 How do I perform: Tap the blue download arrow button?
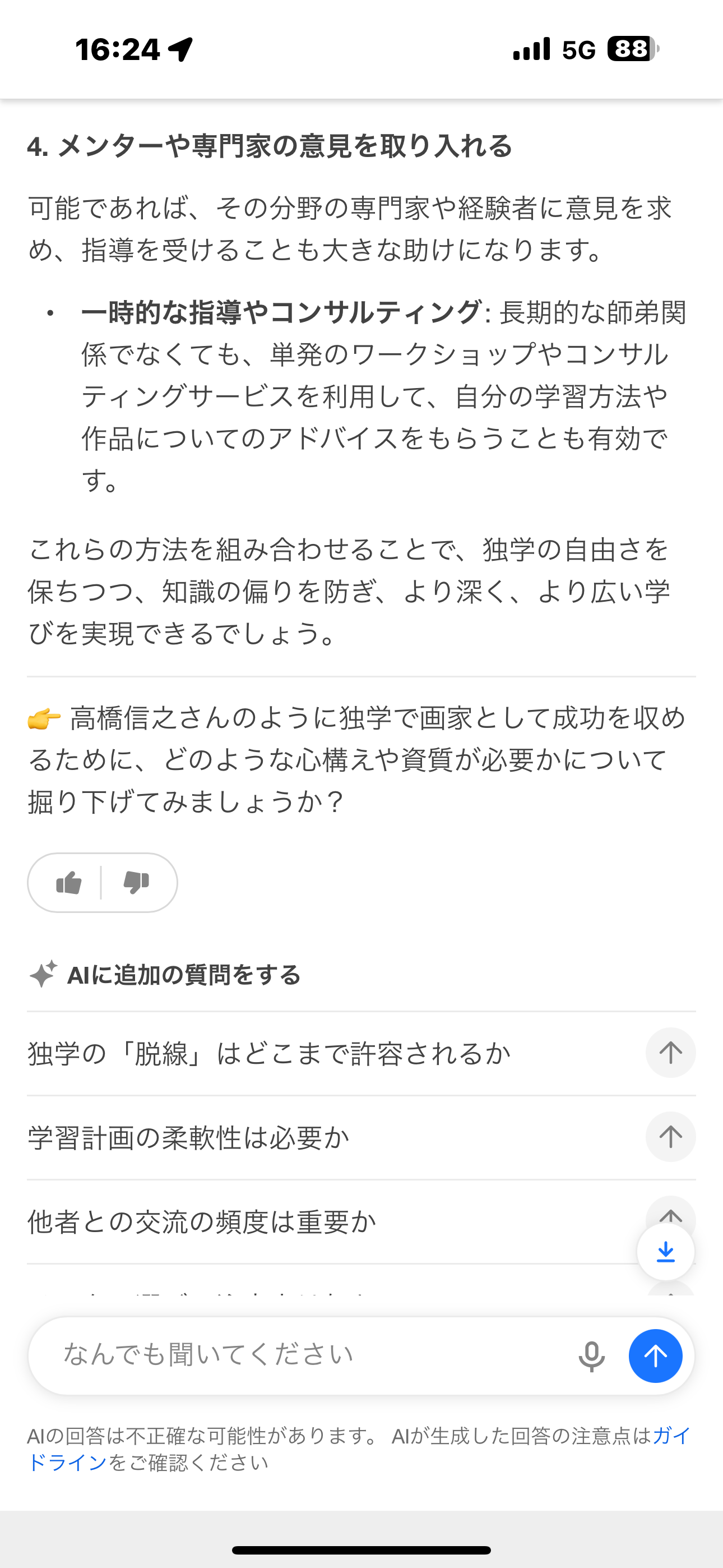[x=666, y=1252]
